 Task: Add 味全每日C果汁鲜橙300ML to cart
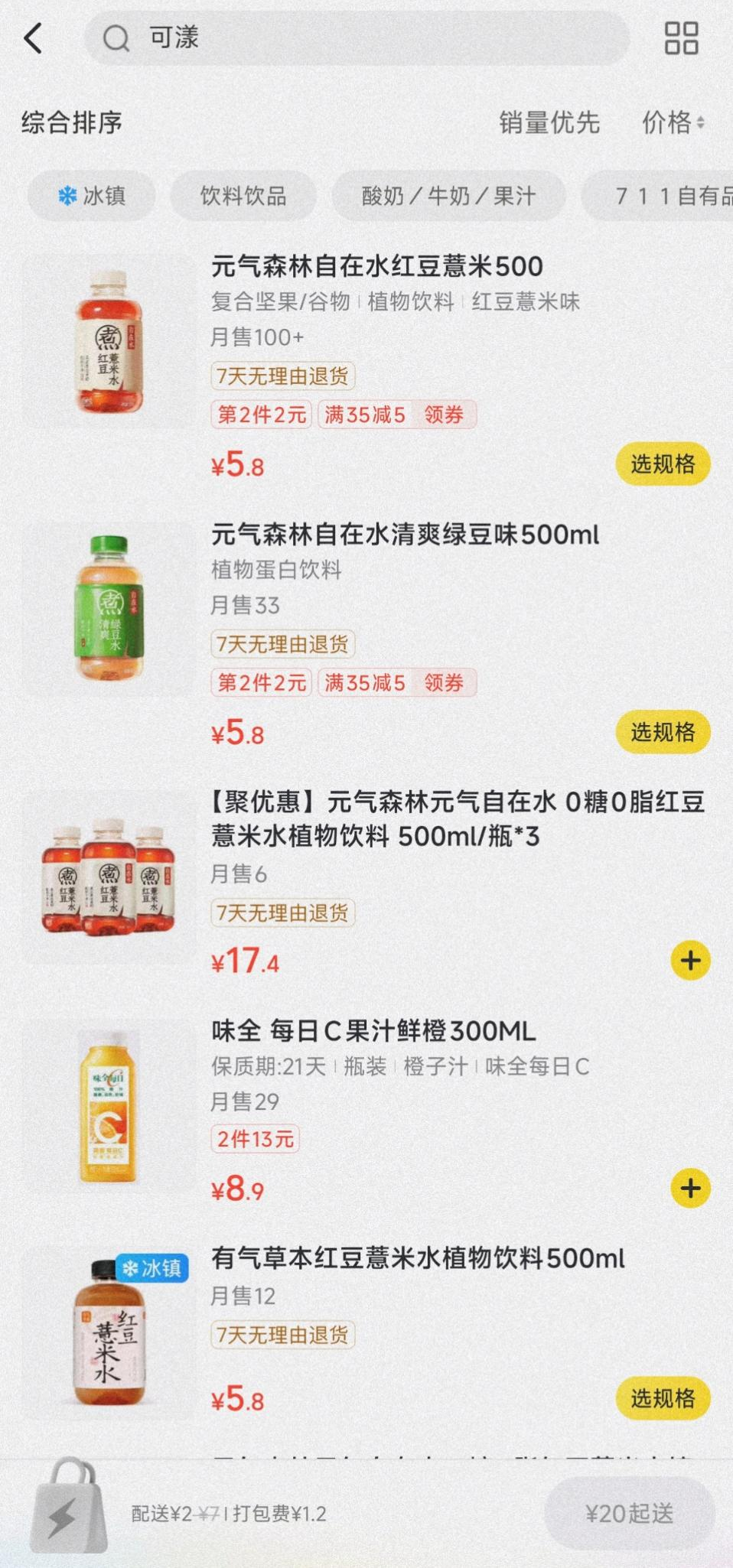[x=690, y=1188]
